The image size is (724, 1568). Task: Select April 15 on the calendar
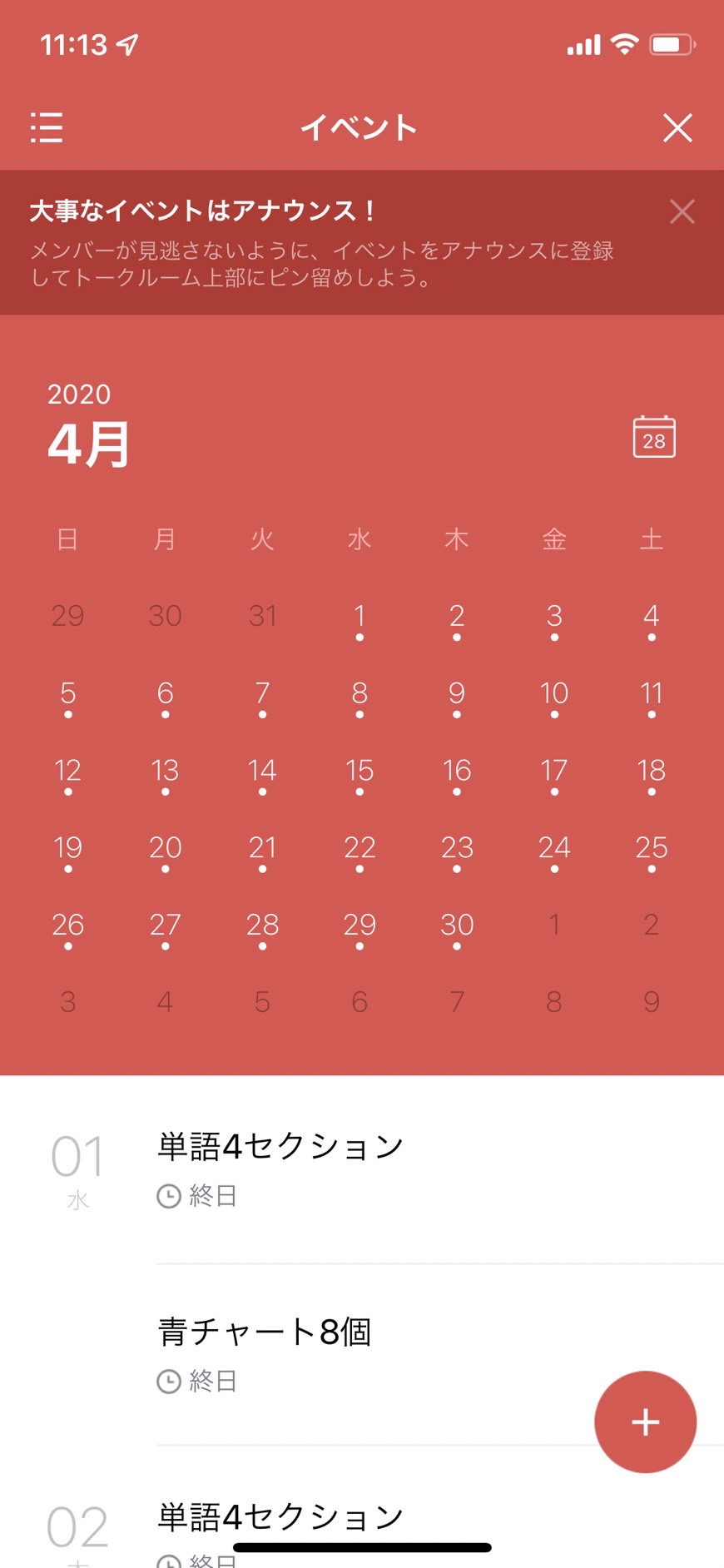[360, 775]
